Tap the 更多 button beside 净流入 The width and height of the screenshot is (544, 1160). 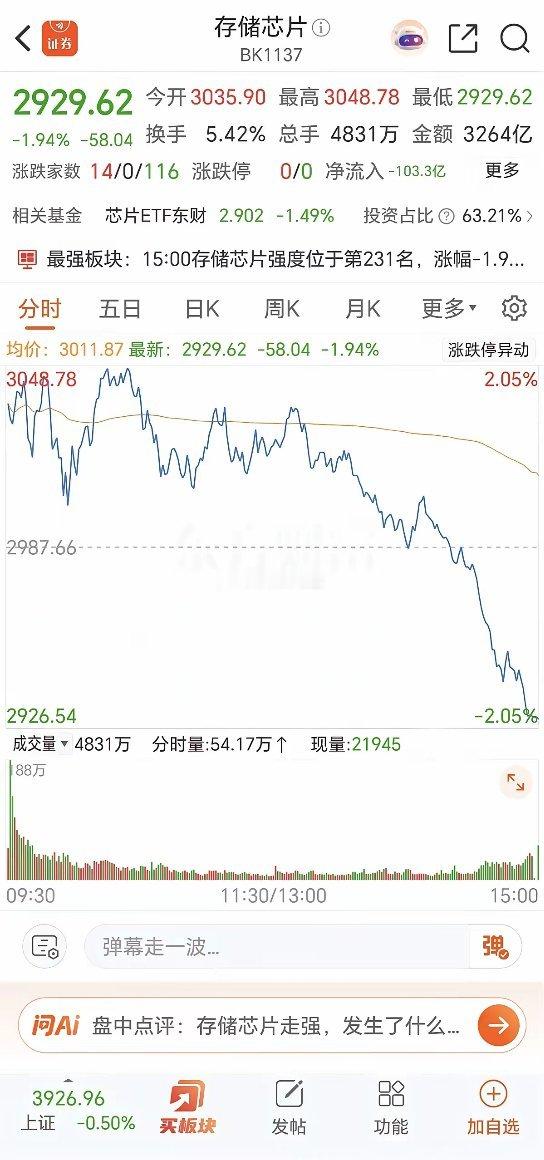click(503, 171)
